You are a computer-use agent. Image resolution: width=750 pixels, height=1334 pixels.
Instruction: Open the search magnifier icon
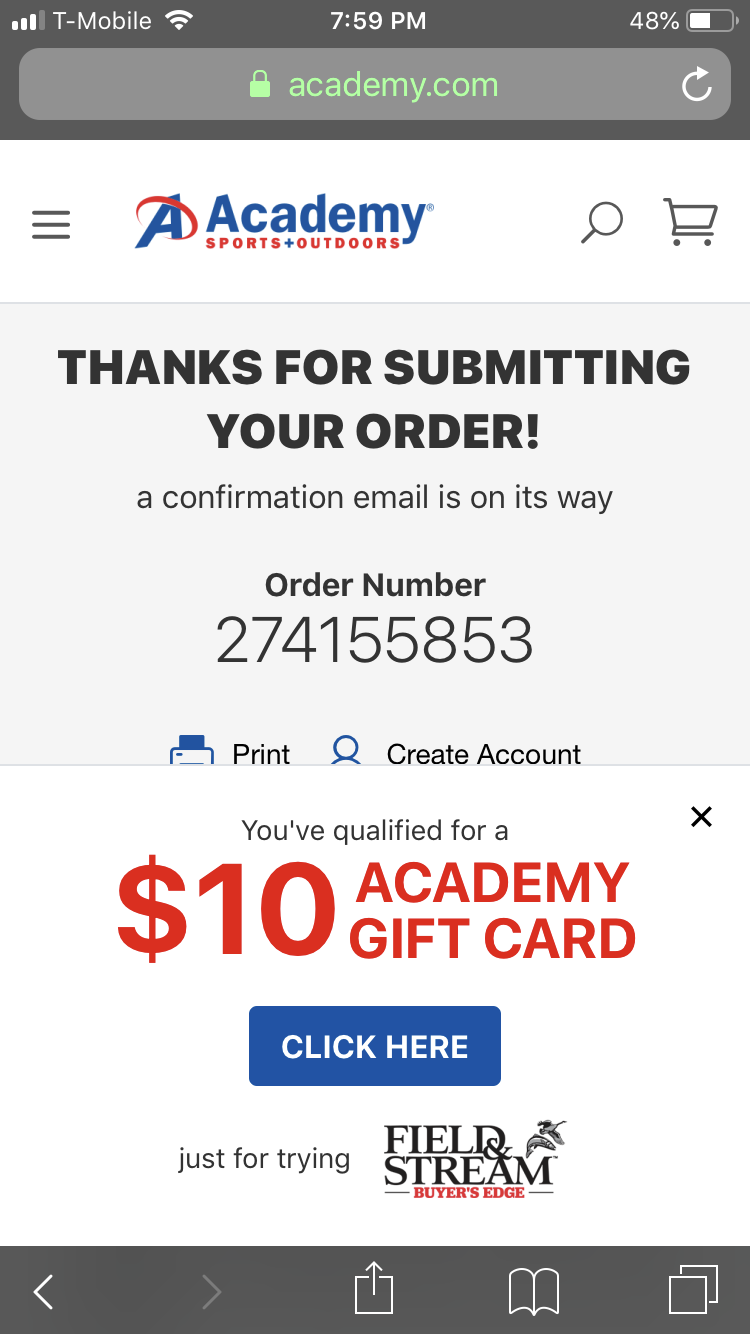pos(602,222)
